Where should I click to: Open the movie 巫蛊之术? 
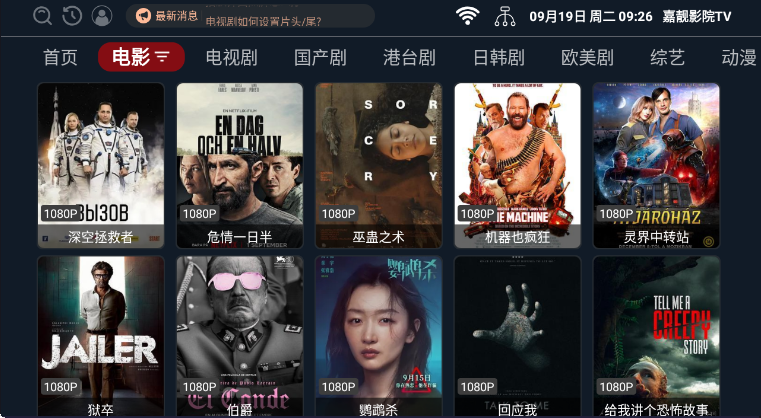pyautogui.click(x=379, y=165)
